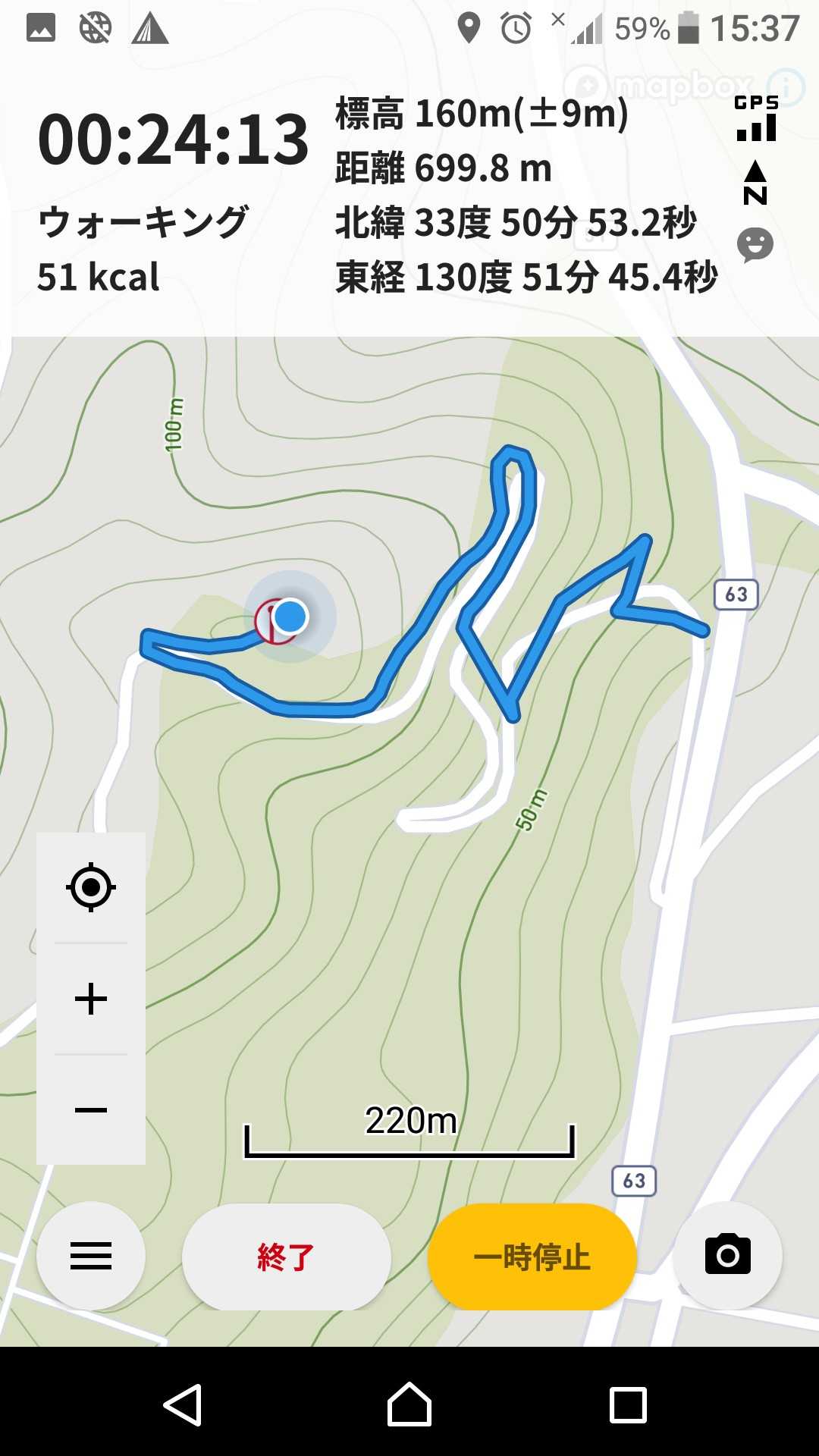The height and width of the screenshot is (1456, 819).
Task: Go to the home screen
Action: tap(409, 1405)
